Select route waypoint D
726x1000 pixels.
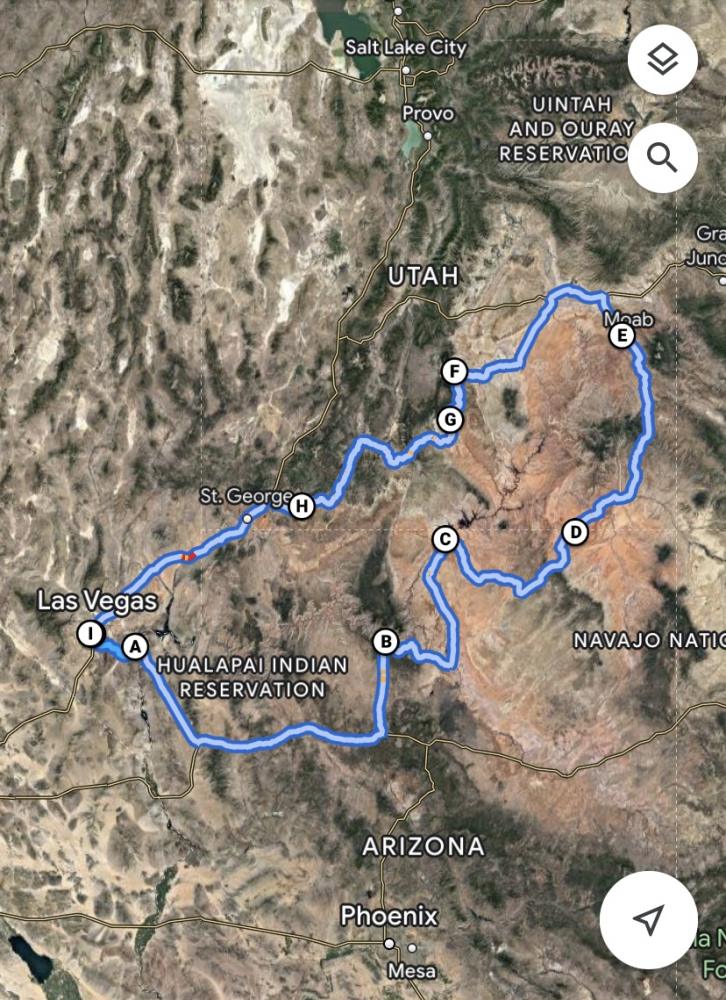point(574,532)
